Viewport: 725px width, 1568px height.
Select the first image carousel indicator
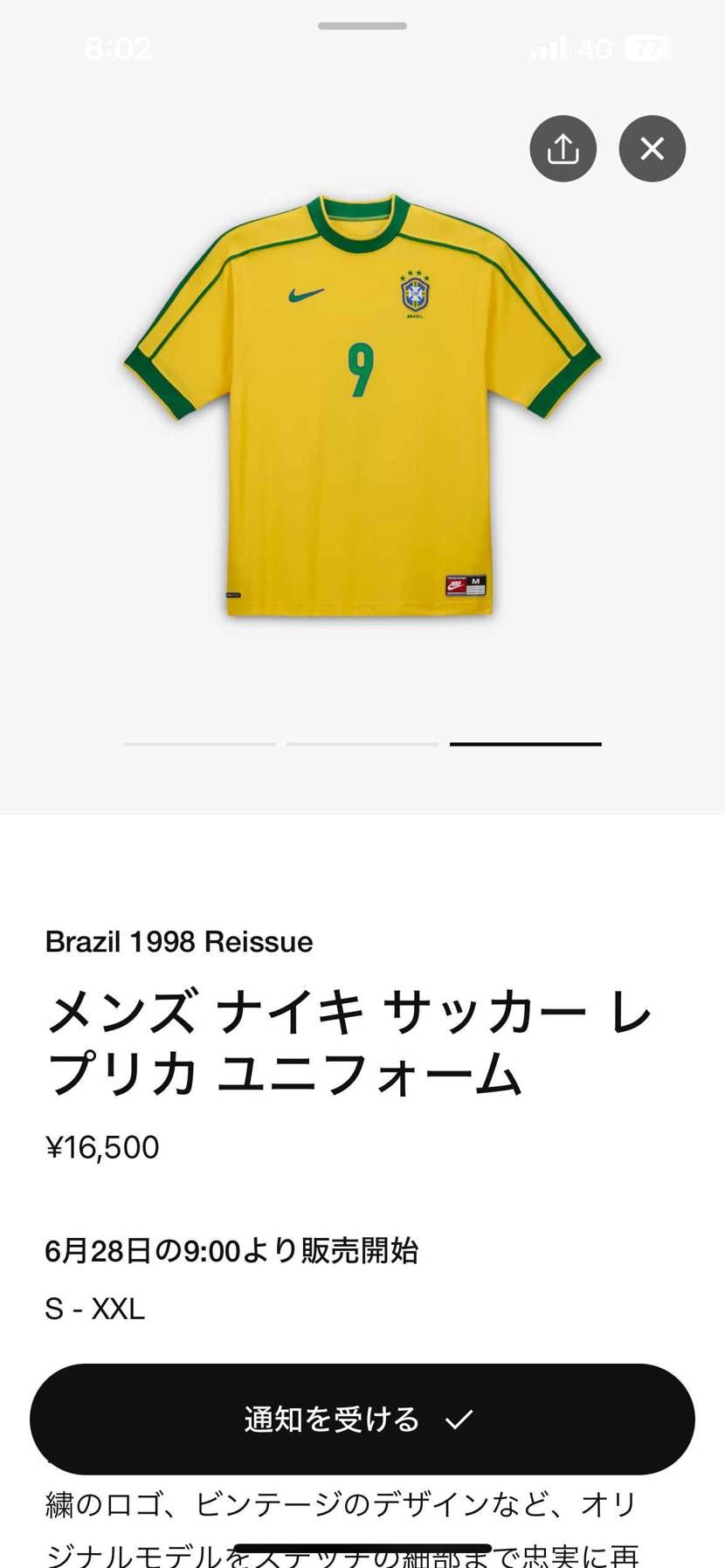(198, 745)
